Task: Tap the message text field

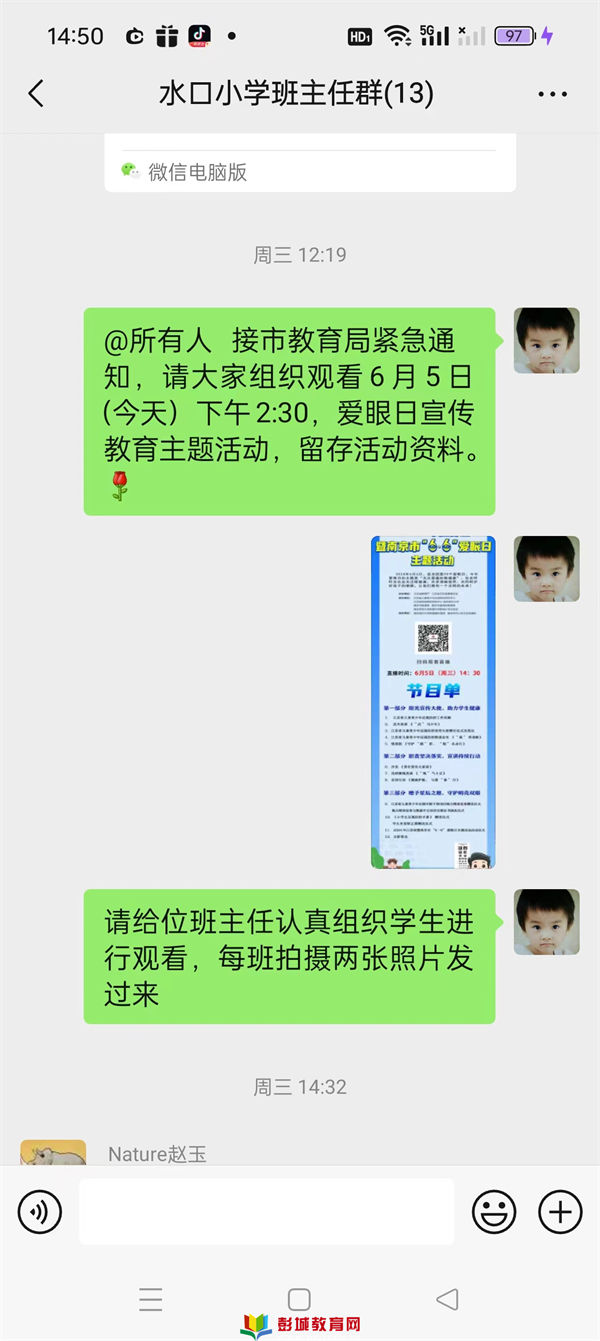Action: tap(266, 1212)
